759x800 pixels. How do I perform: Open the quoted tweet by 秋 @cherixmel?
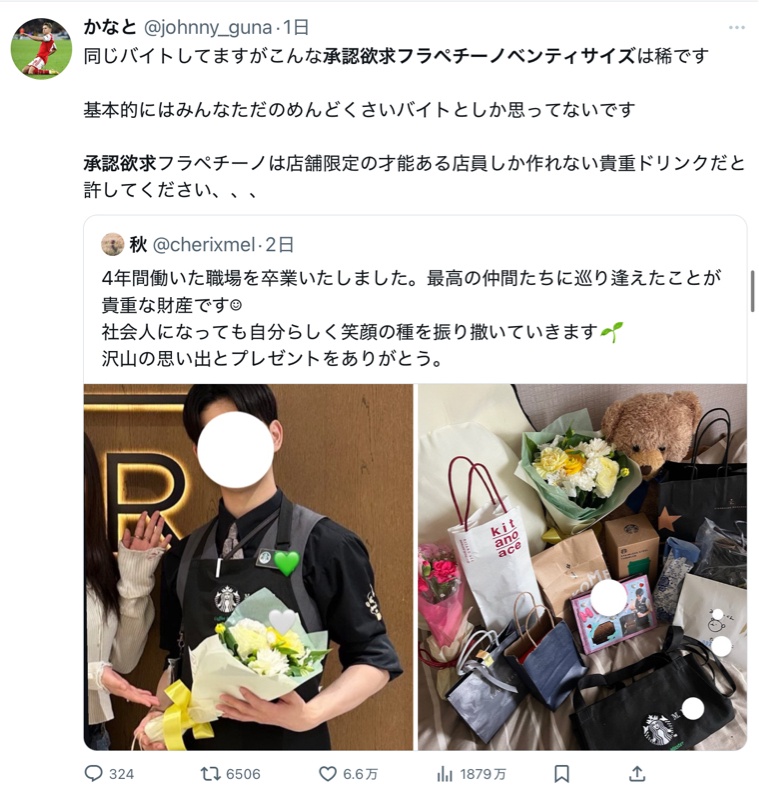click(413, 301)
